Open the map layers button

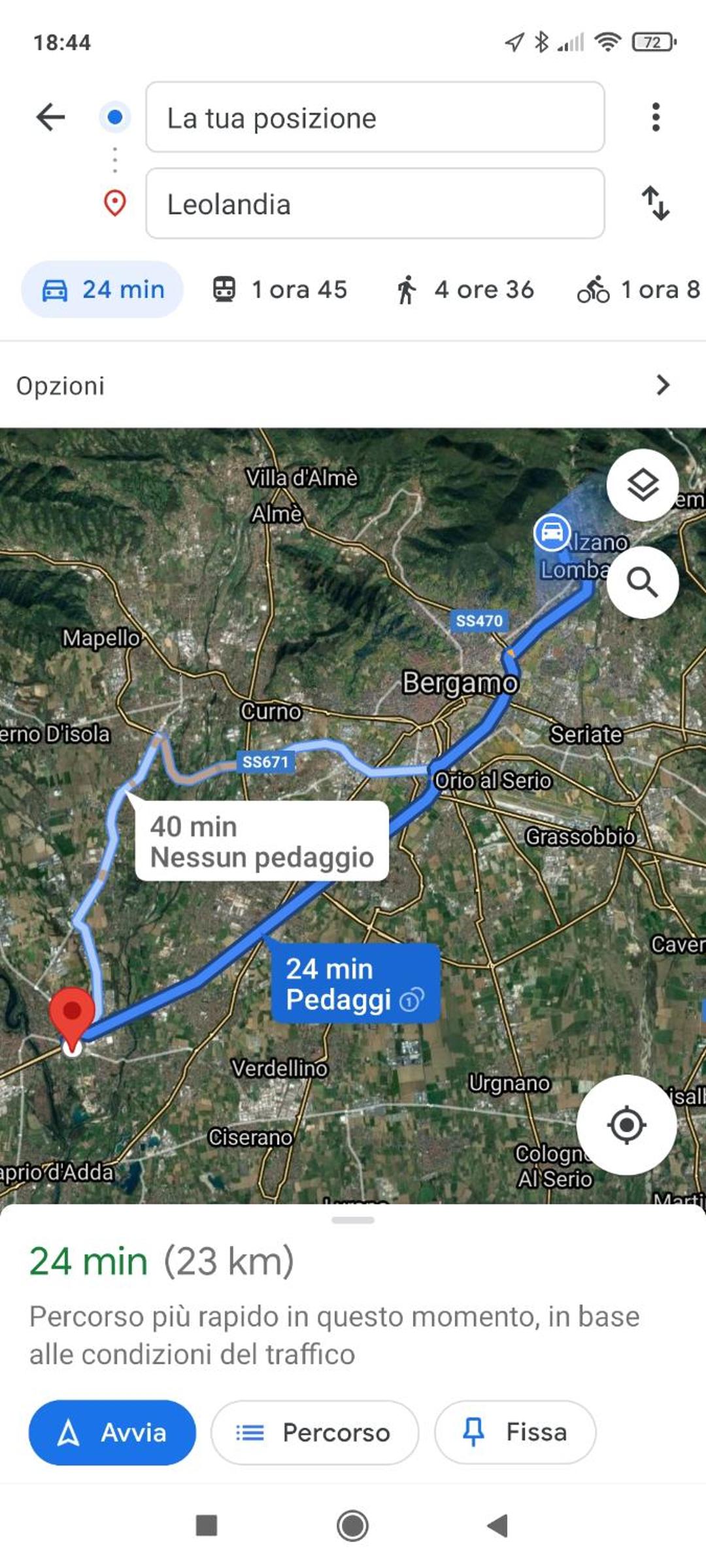click(x=643, y=485)
